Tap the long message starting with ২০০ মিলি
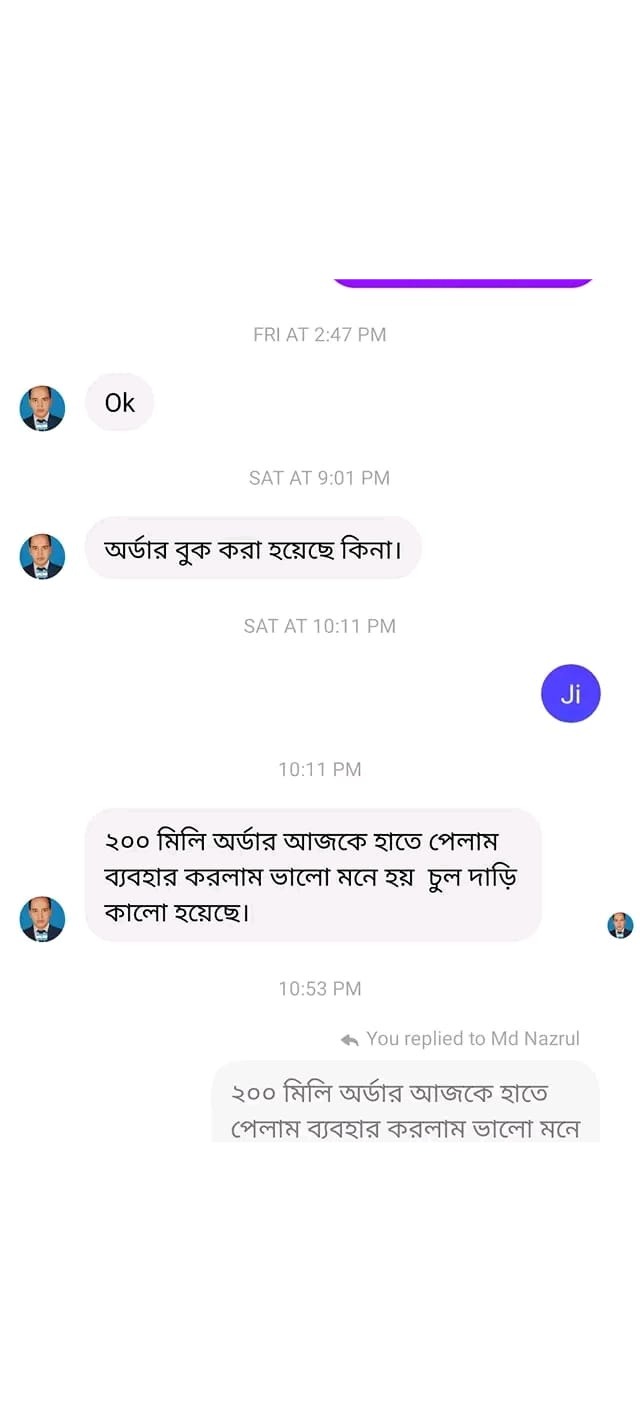640x1422 pixels. point(313,875)
